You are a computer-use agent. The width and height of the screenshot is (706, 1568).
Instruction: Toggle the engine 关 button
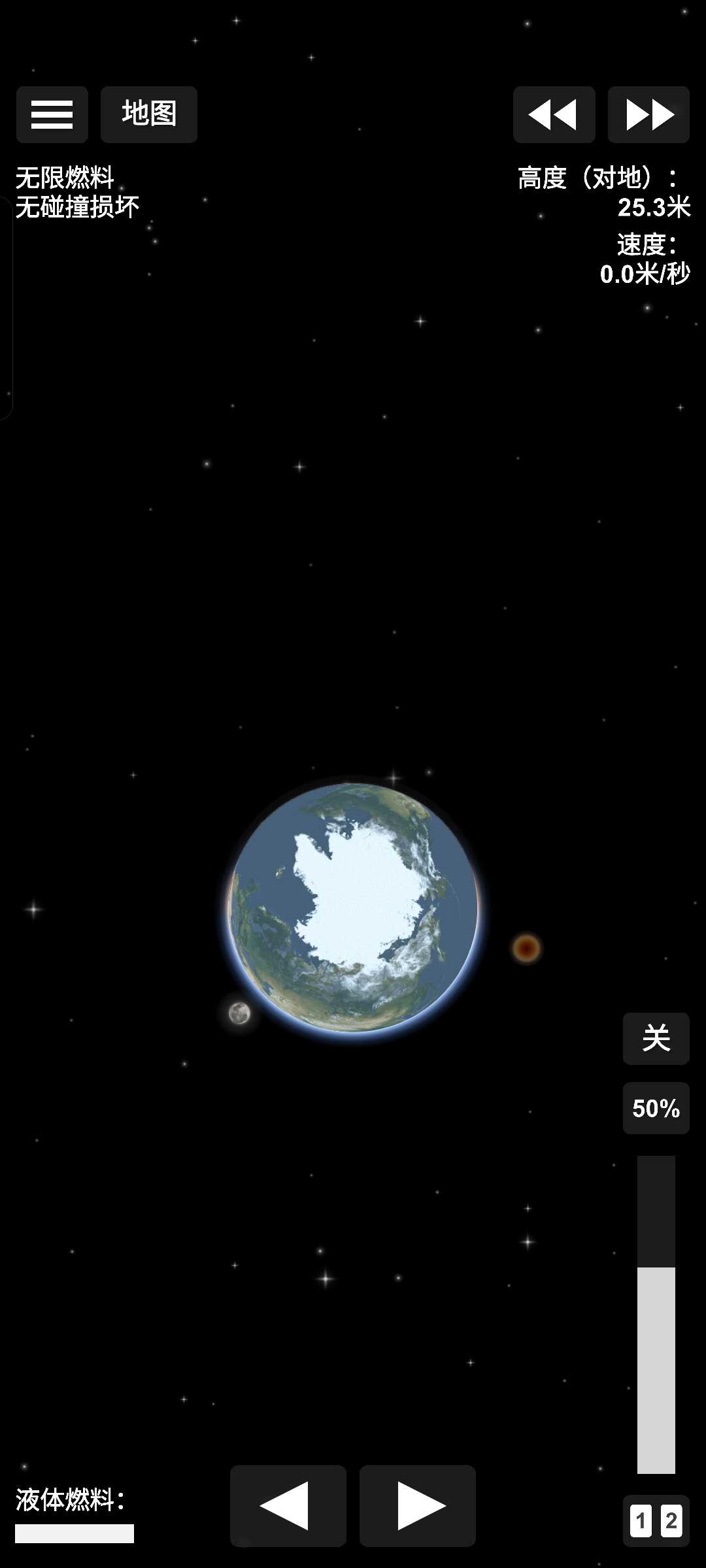click(x=656, y=1038)
